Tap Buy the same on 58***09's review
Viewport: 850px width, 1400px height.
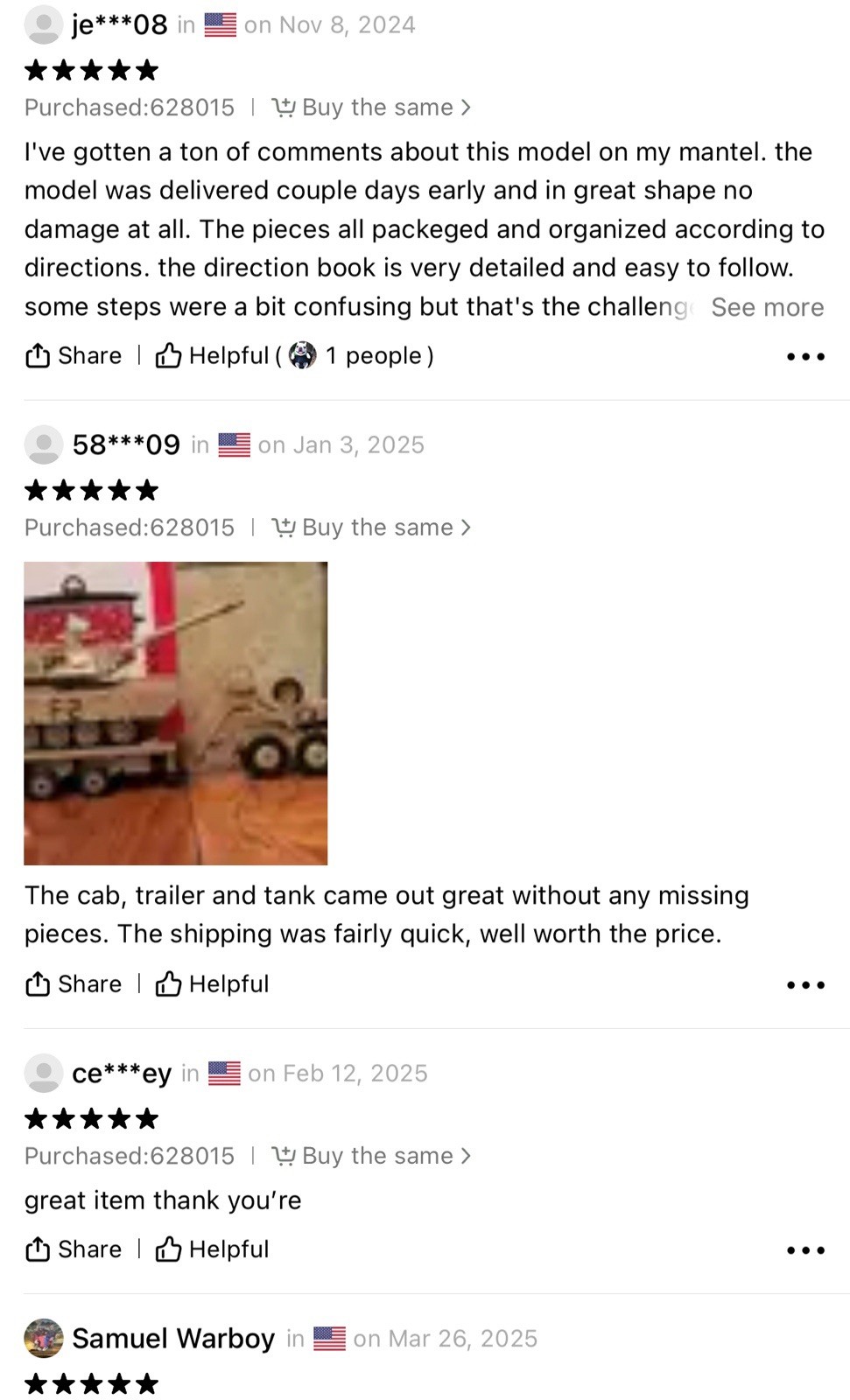coord(372,528)
